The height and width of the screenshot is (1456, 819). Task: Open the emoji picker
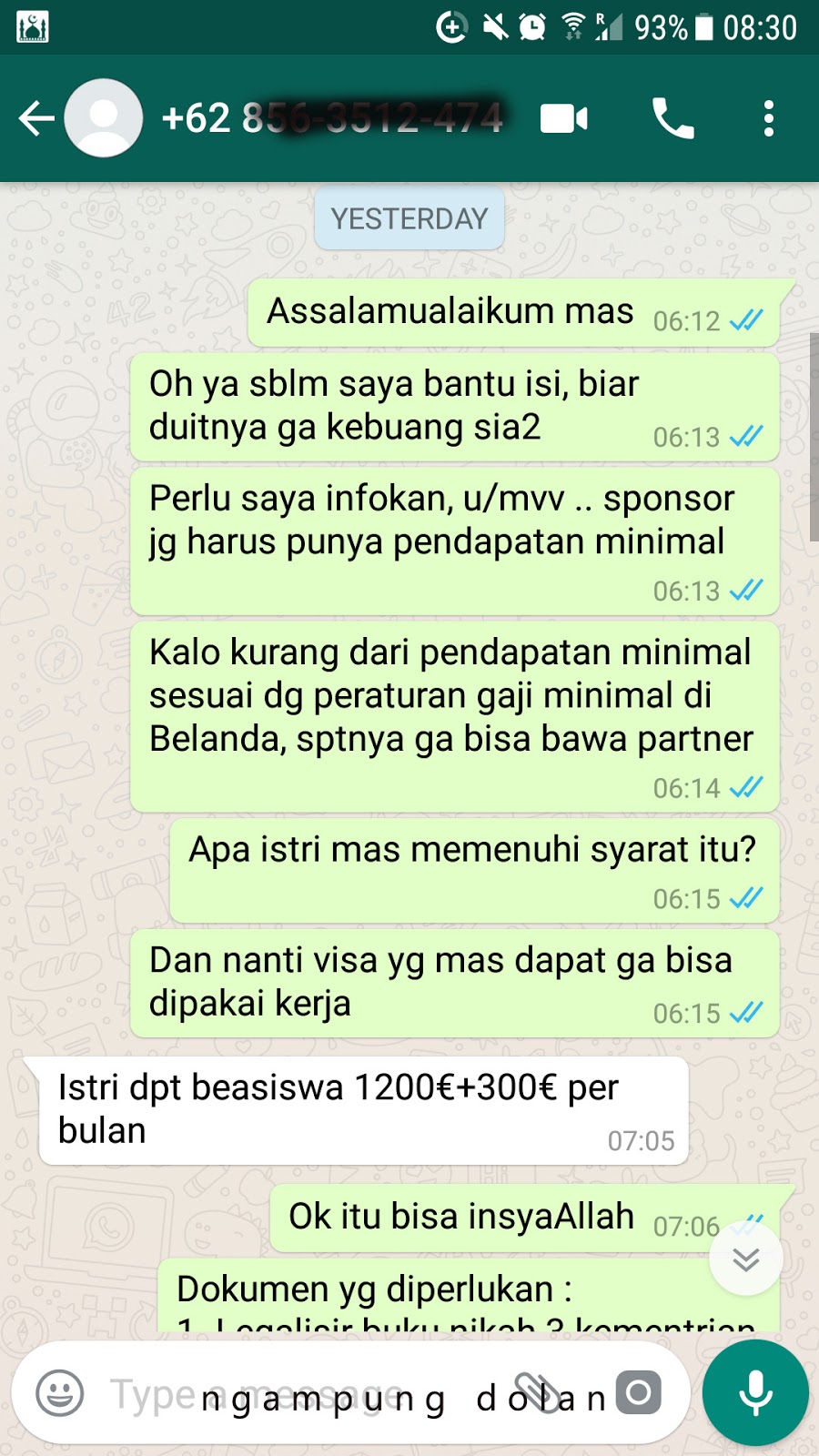(60, 1393)
